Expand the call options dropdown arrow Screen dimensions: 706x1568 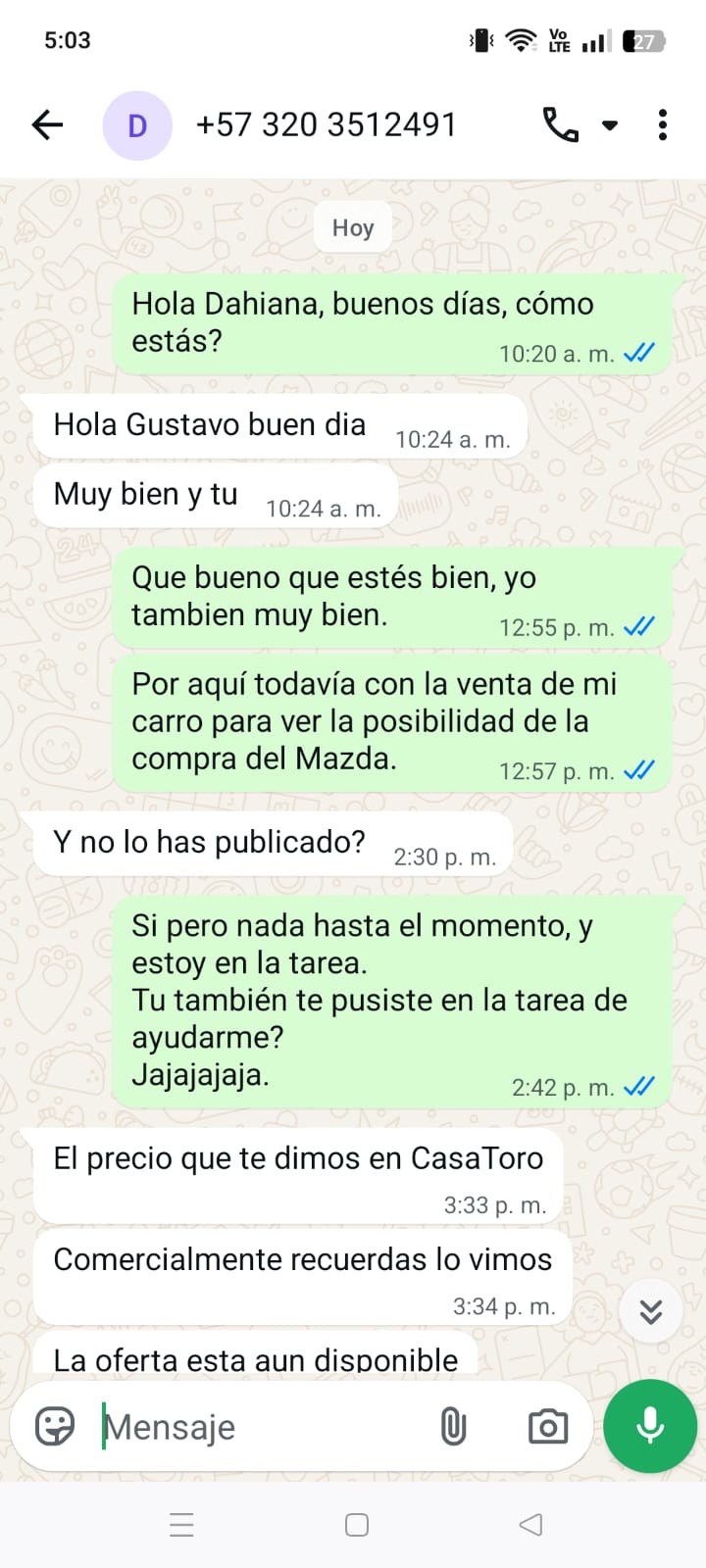tap(610, 125)
